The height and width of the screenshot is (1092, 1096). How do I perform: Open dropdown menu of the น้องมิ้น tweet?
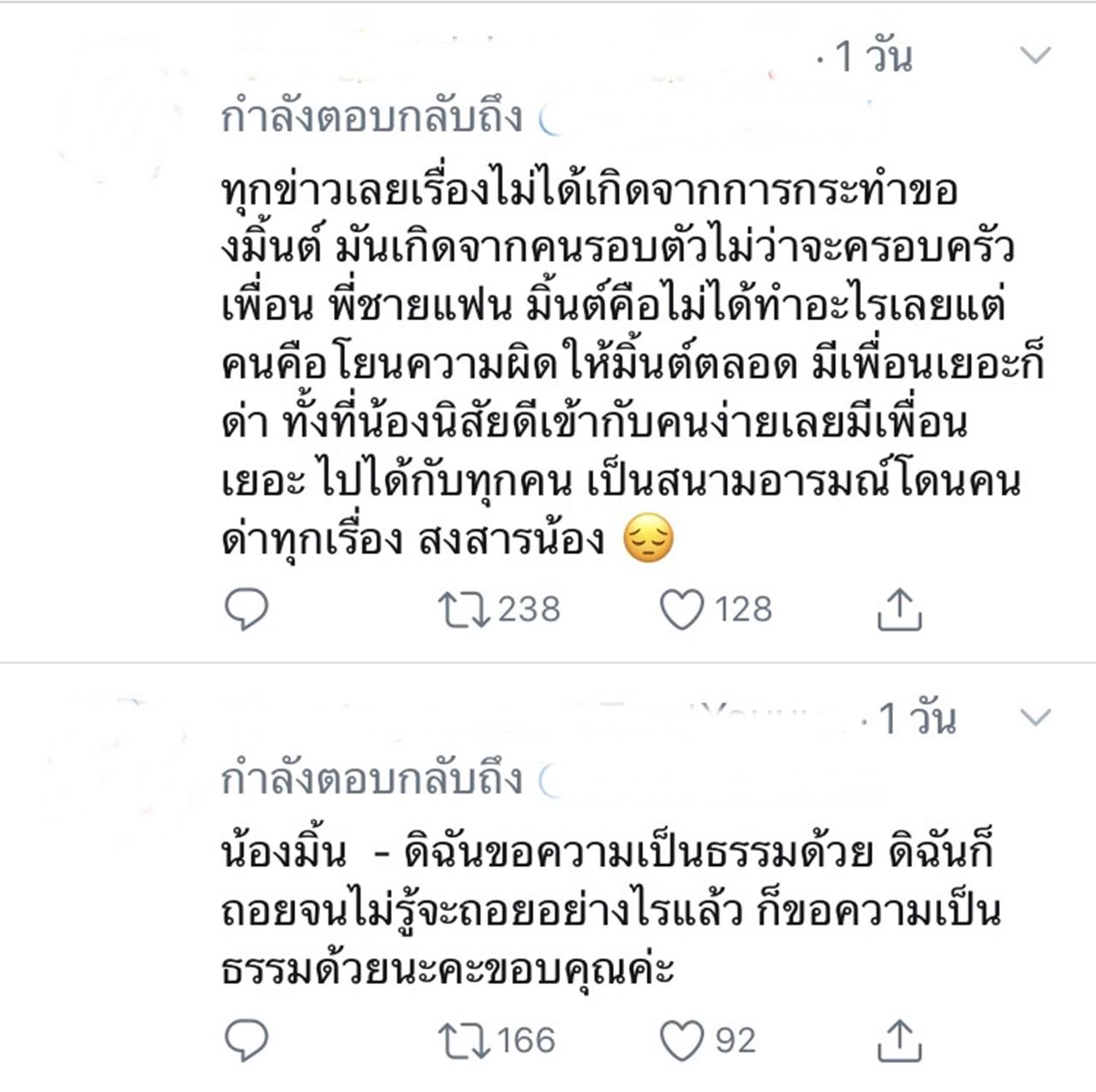tap(1036, 718)
